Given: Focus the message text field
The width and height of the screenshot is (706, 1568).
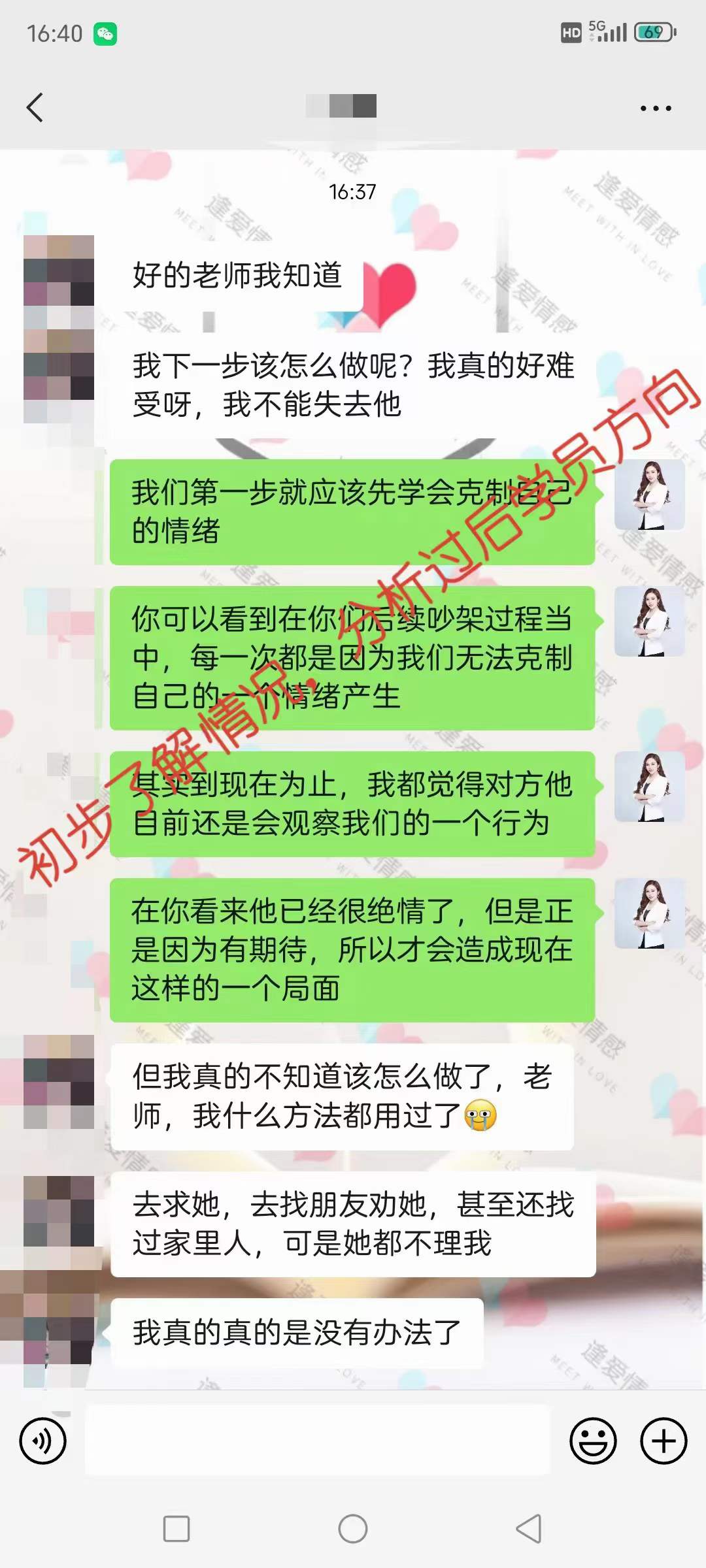Looking at the screenshot, I should (x=318, y=1441).
